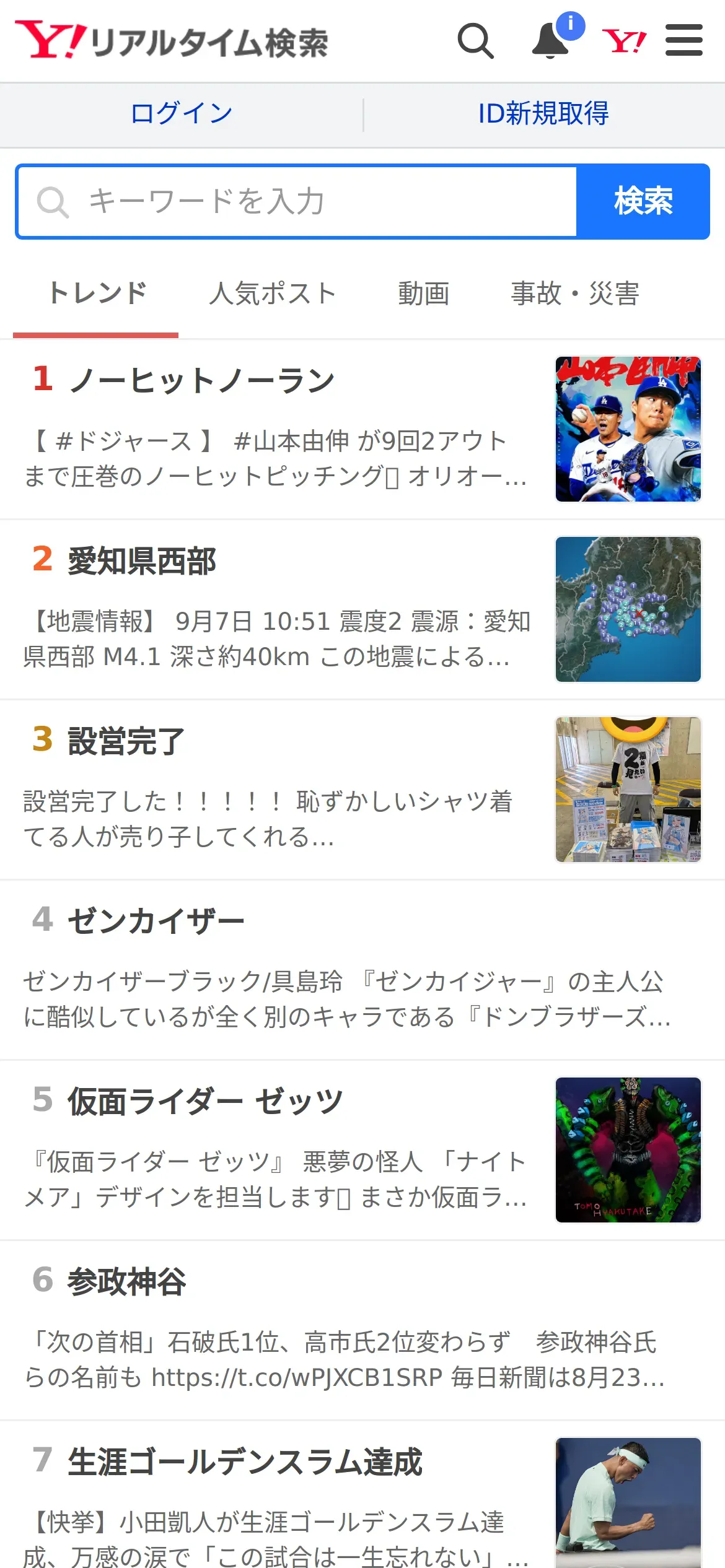Open trend 5 仮面ライダー ゼッツ
The width and height of the screenshot is (725, 1568).
pos(204,1102)
